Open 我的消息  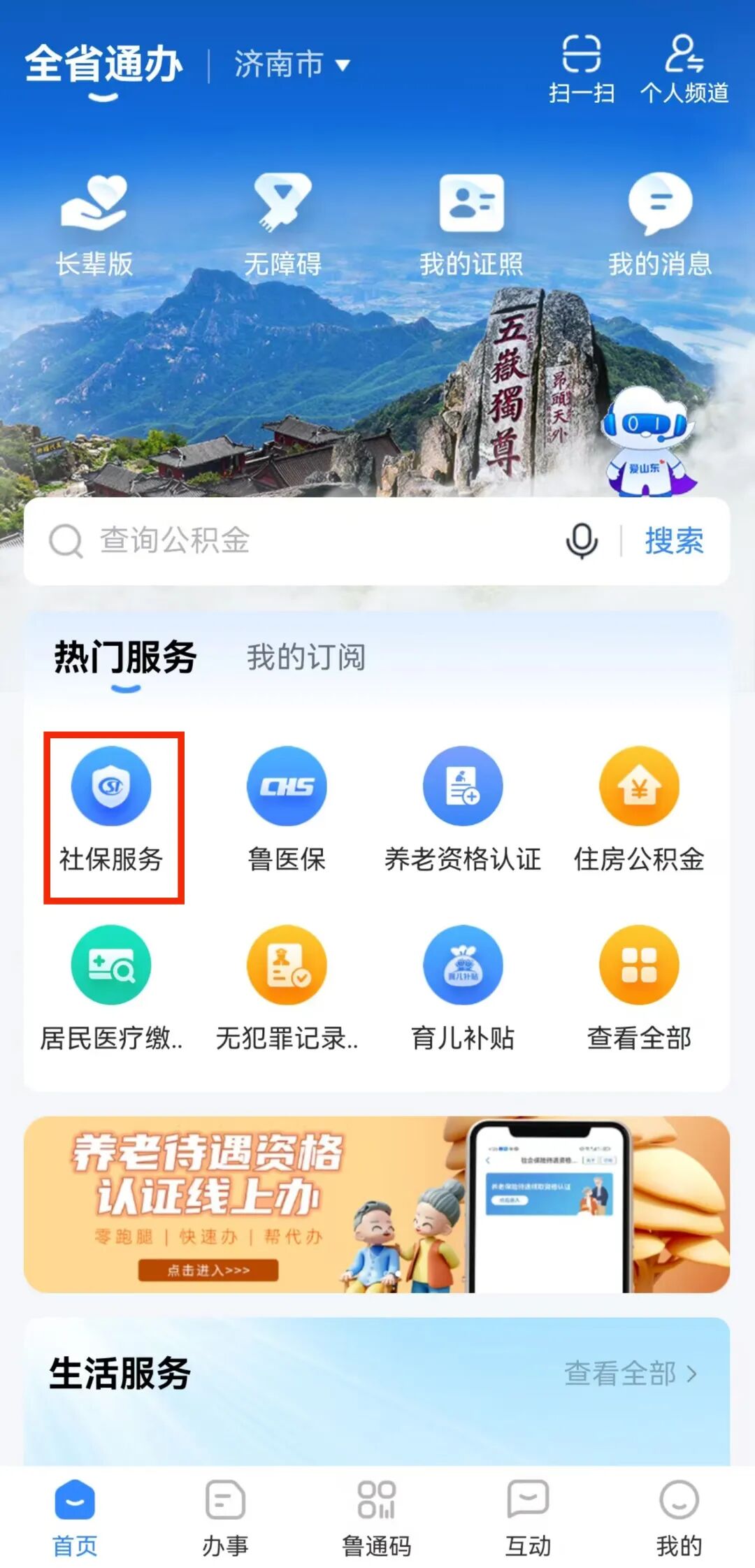(x=660, y=225)
